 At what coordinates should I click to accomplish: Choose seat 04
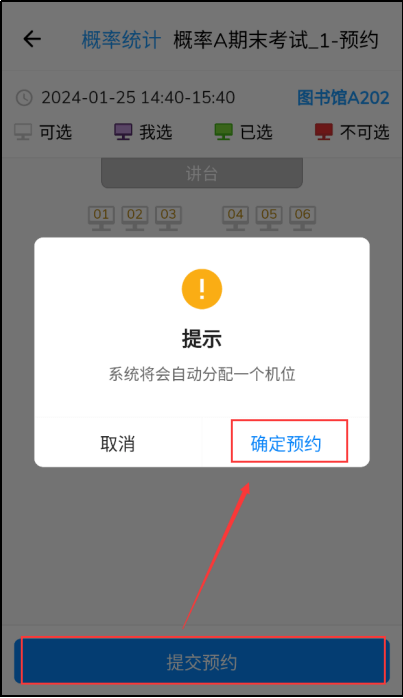tap(236, 218)
